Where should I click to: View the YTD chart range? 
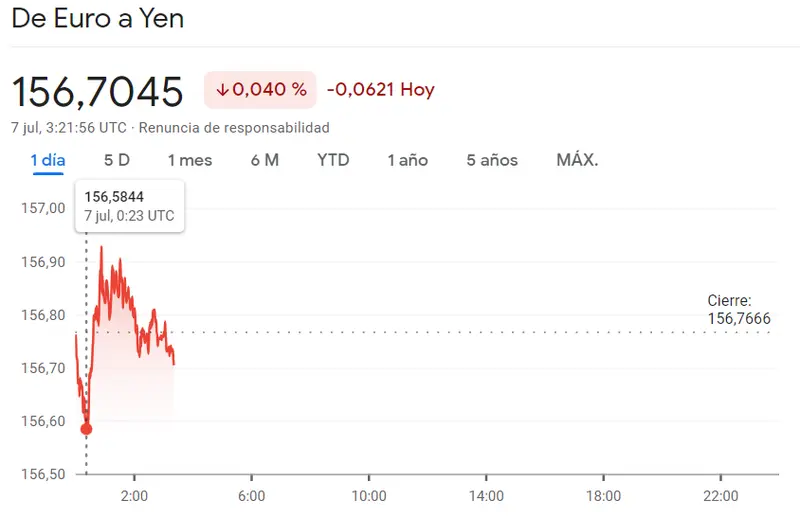pyautogui.click(x=333, y=160)
